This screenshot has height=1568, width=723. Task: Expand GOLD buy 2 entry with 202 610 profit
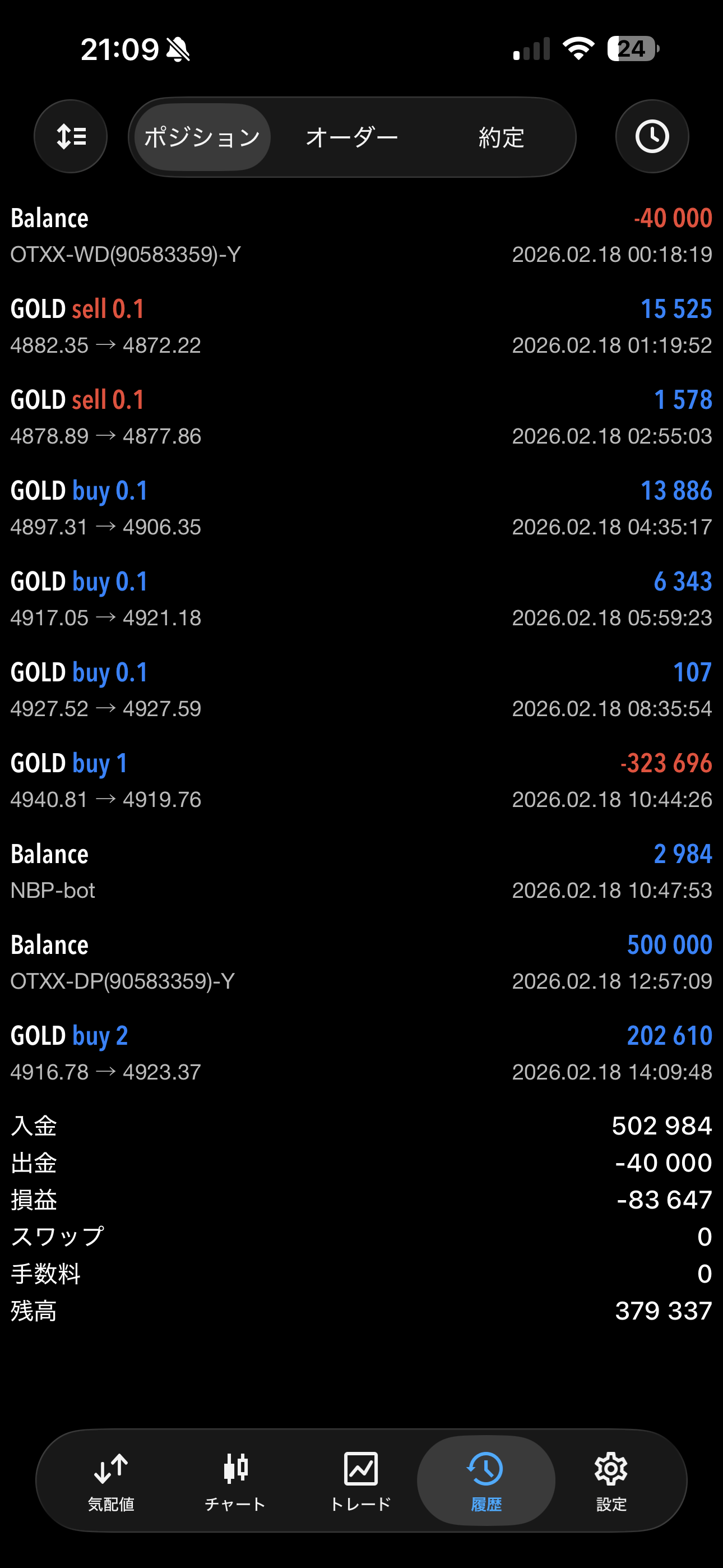click(361, 1053)
